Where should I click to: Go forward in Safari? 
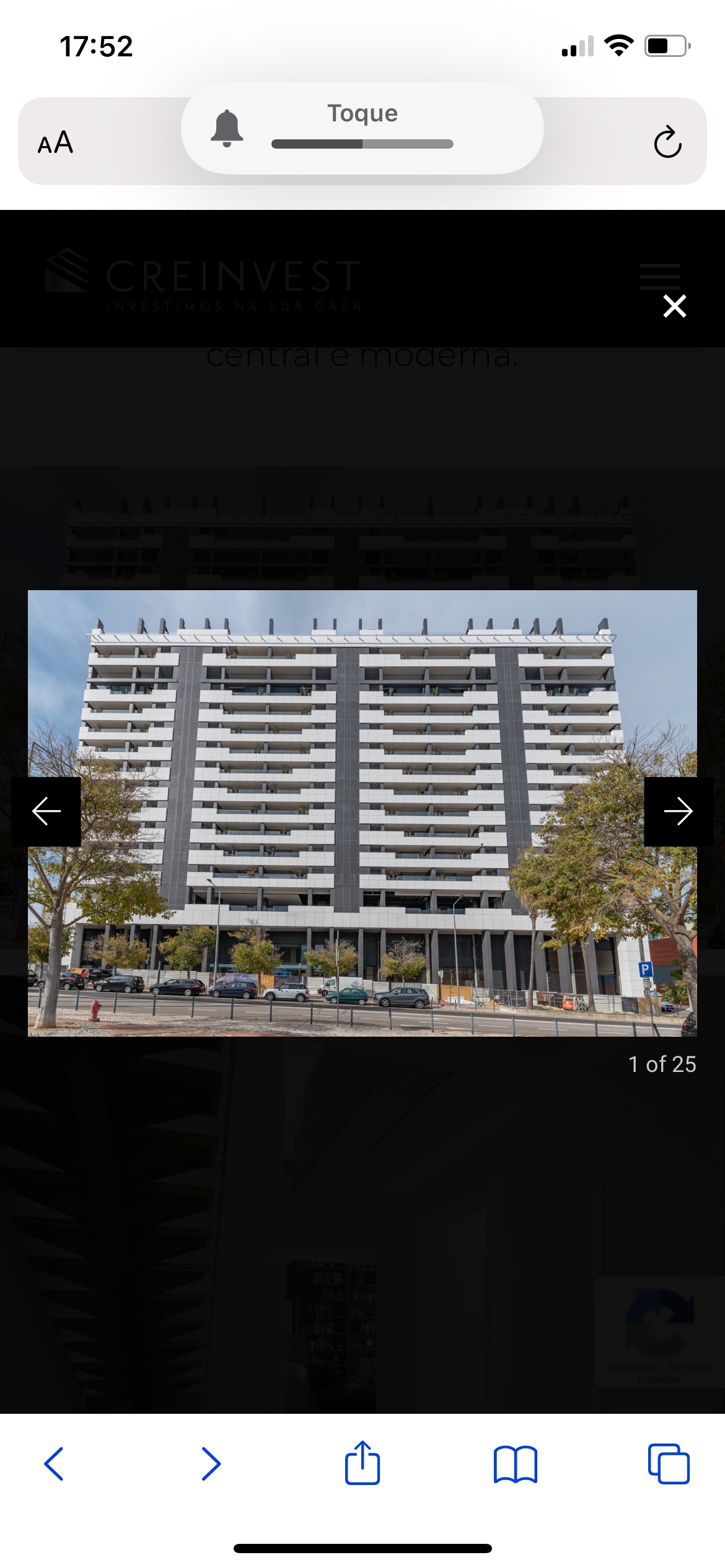(x=211, y=1464)
